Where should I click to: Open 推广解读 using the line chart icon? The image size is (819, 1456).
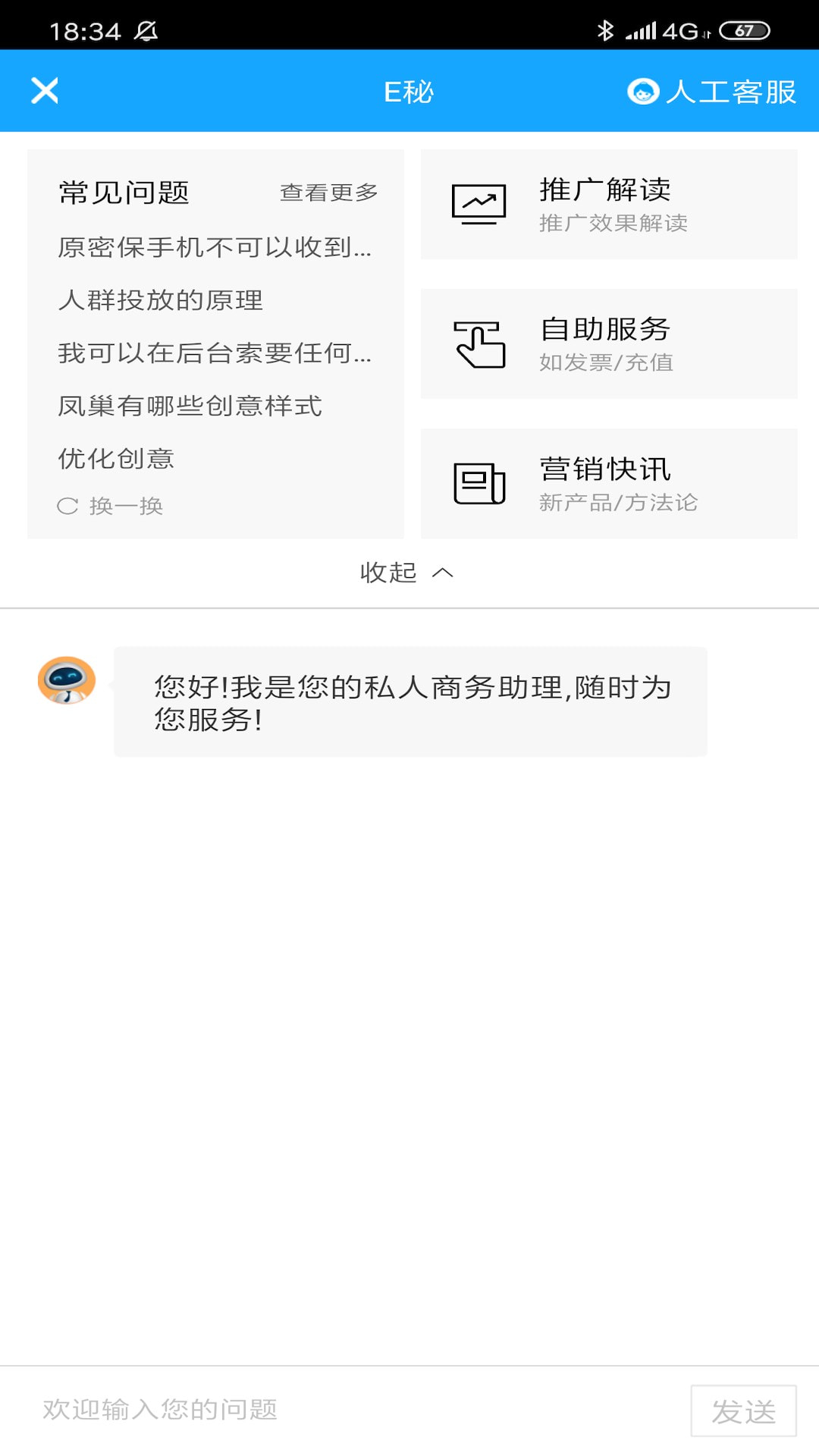(479, 204)
